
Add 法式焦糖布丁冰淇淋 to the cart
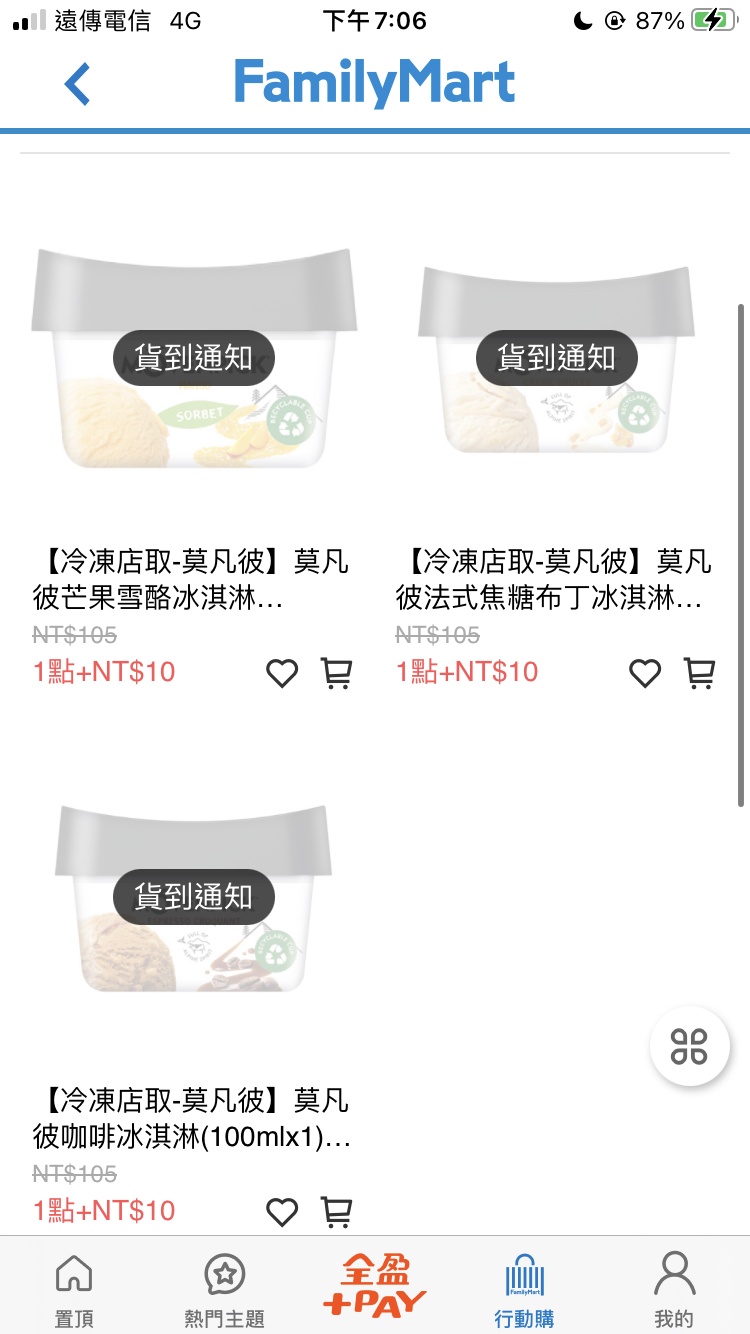(699, 674)
